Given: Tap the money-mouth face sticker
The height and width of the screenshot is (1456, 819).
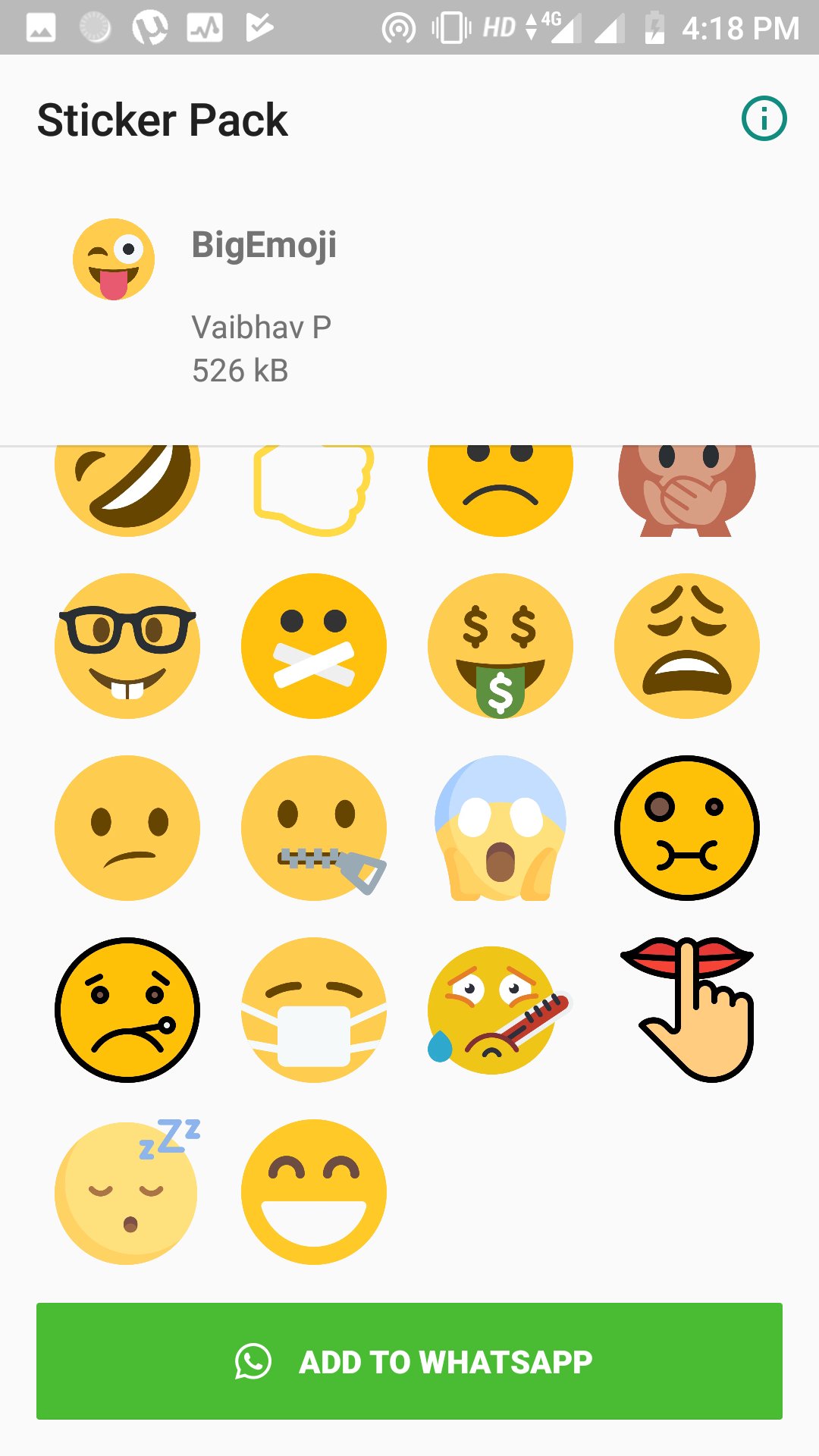Looking at the screenshot, I should point(502,645).
